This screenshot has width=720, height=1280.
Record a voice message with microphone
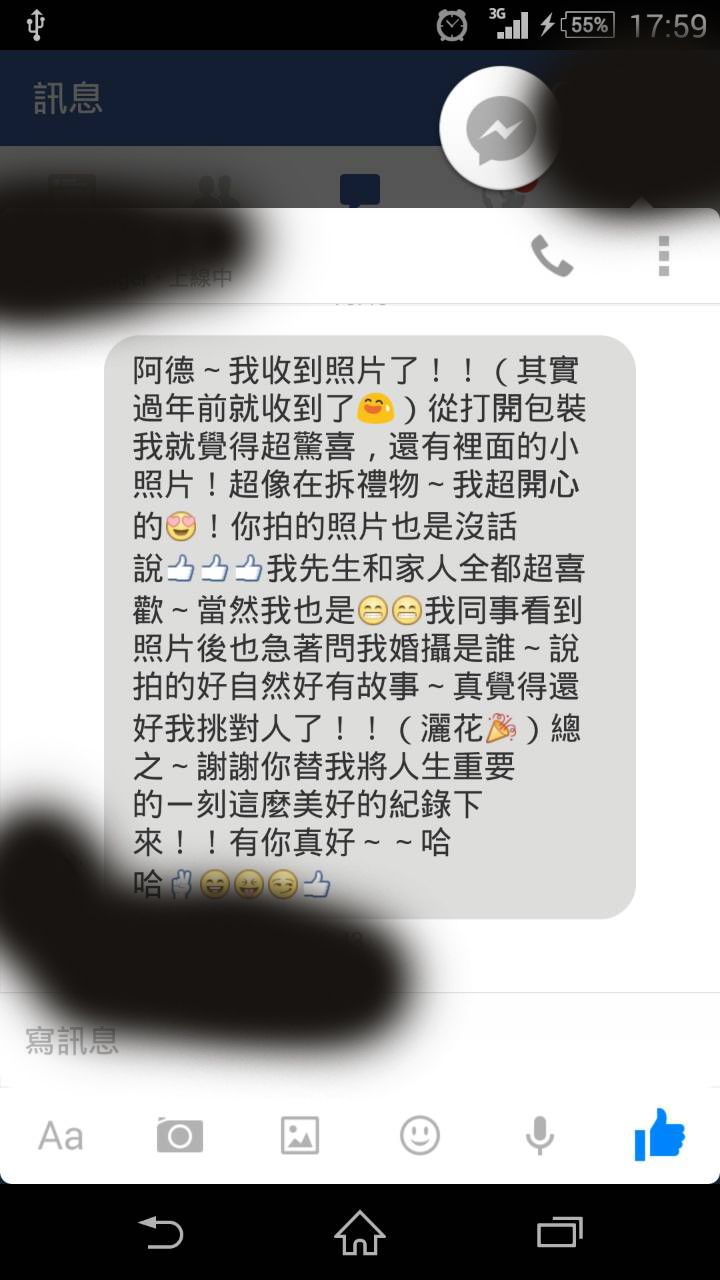pos(540,1135)
